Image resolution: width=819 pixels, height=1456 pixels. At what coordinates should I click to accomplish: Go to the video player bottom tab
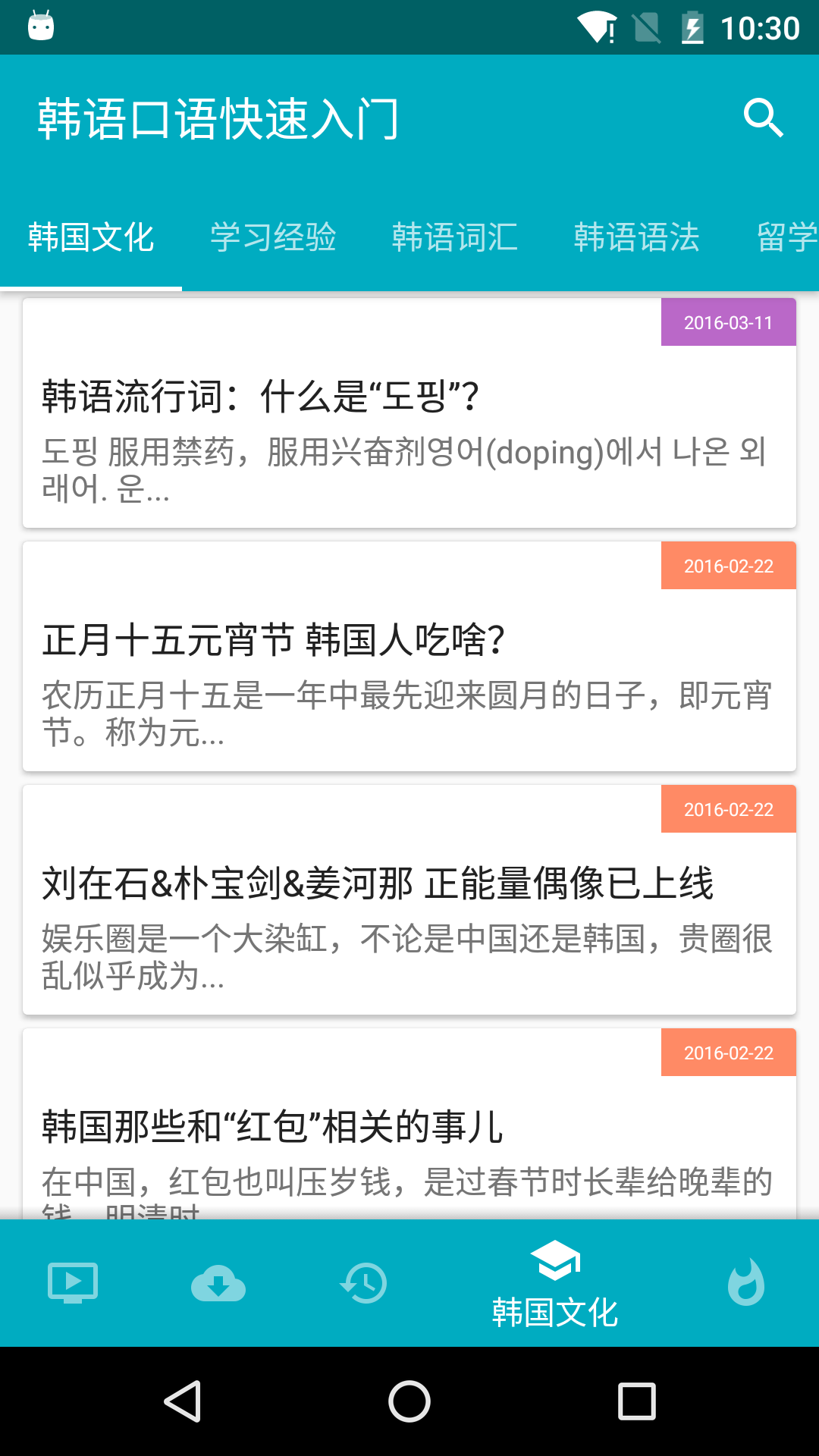tap(73, 1283)
